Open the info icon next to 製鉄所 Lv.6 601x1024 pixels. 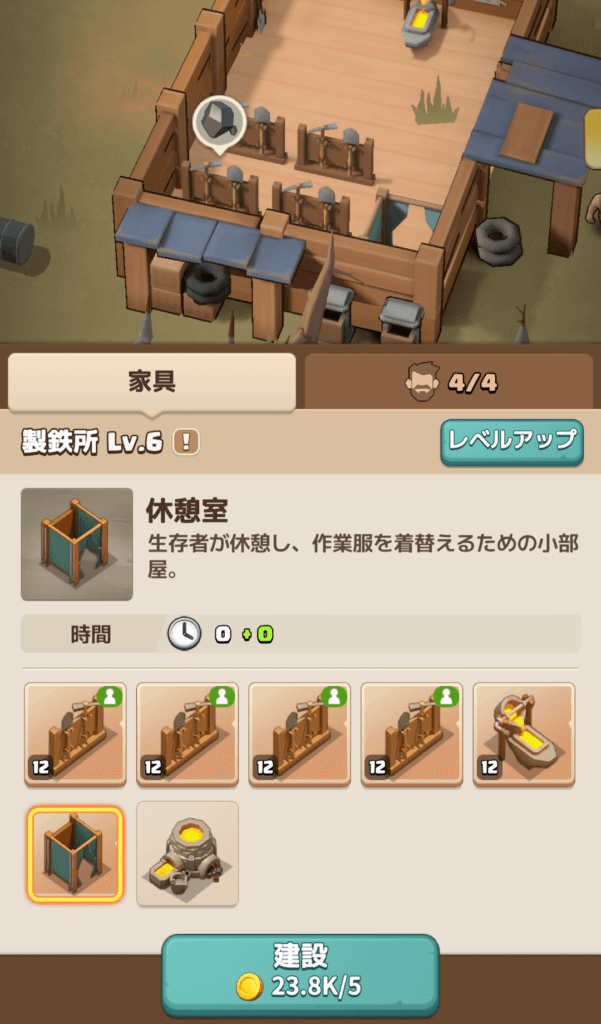click(x=186, y=442)
